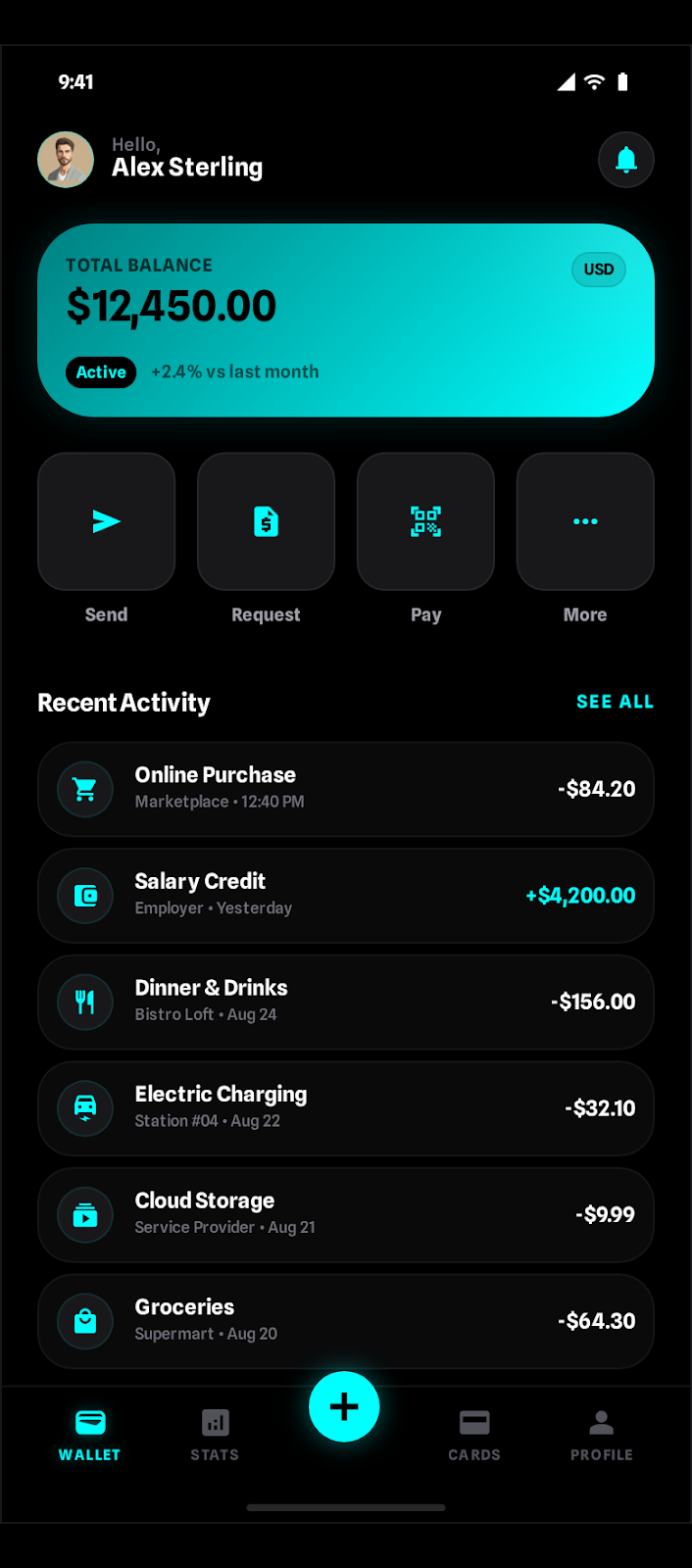Select the Wallet tab
The width and height of the screenshot is (692, 1568).
tap(89, 1435)
